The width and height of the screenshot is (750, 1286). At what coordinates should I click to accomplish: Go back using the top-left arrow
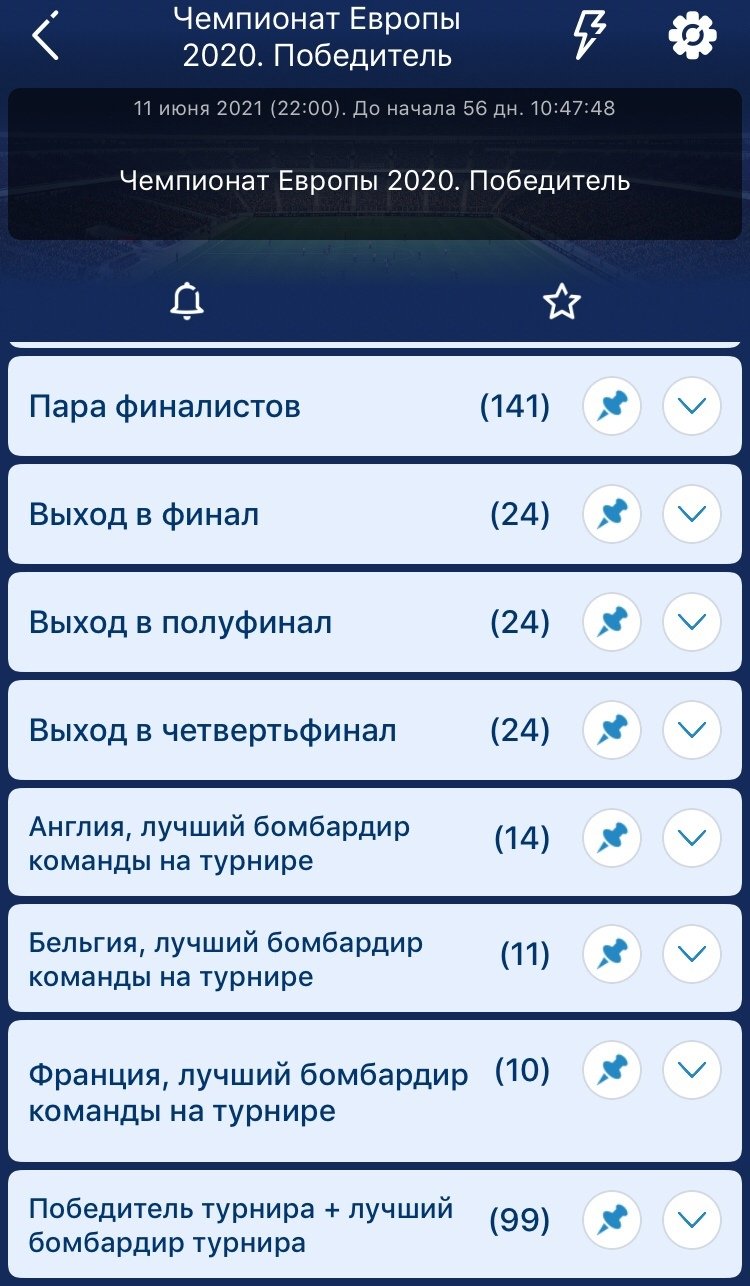click(46, 37)
